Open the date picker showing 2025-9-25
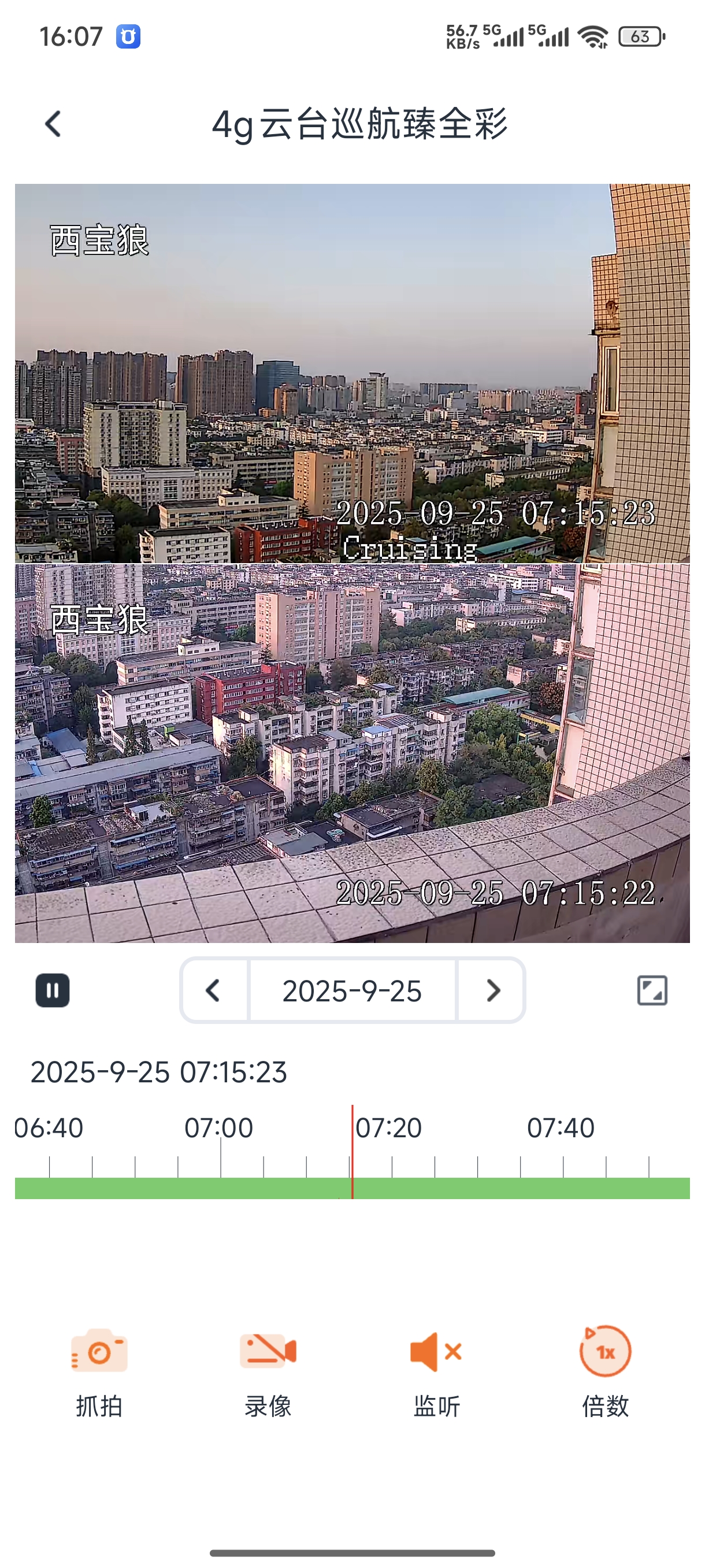 tap(352, 990)
